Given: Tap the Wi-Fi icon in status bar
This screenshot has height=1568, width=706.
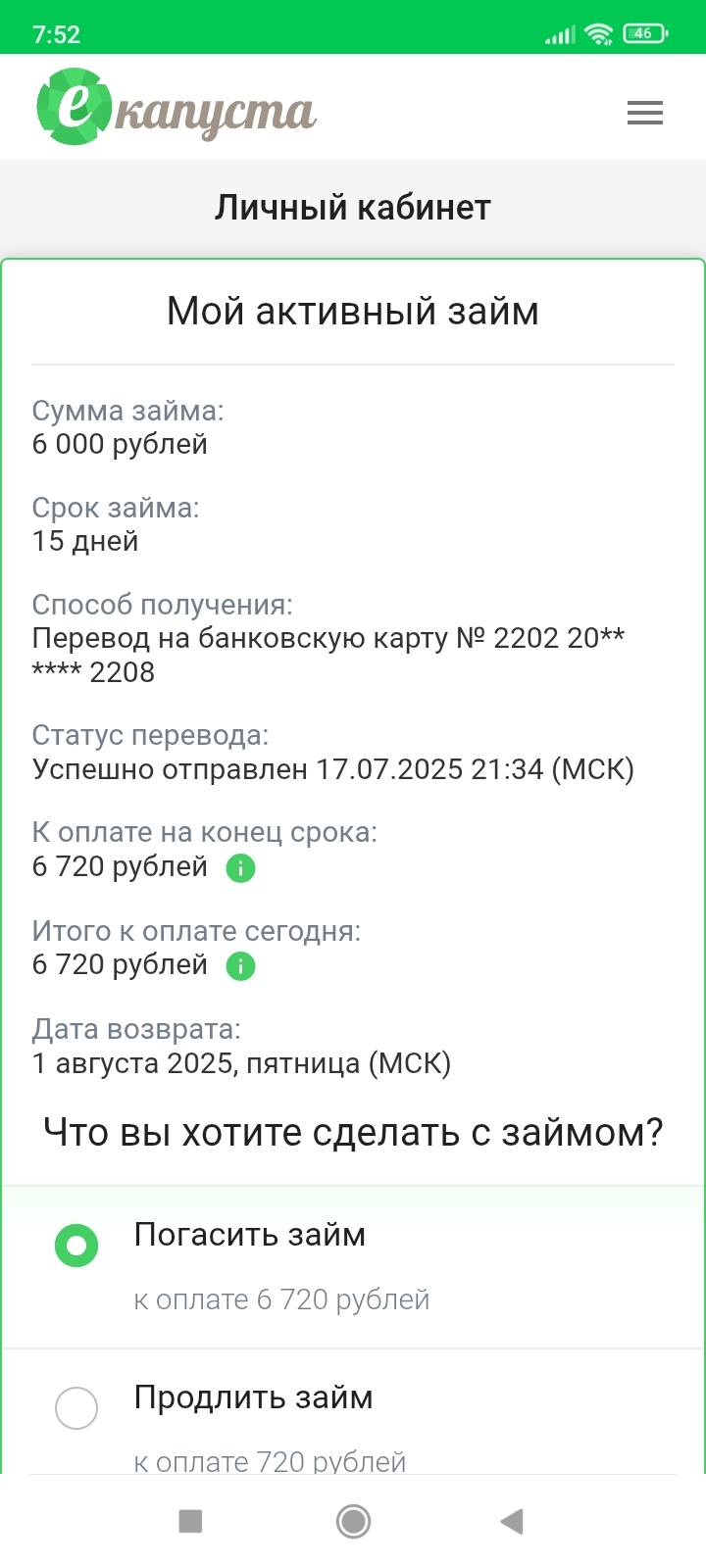Looking at the screenshot, I should [600, 32].
